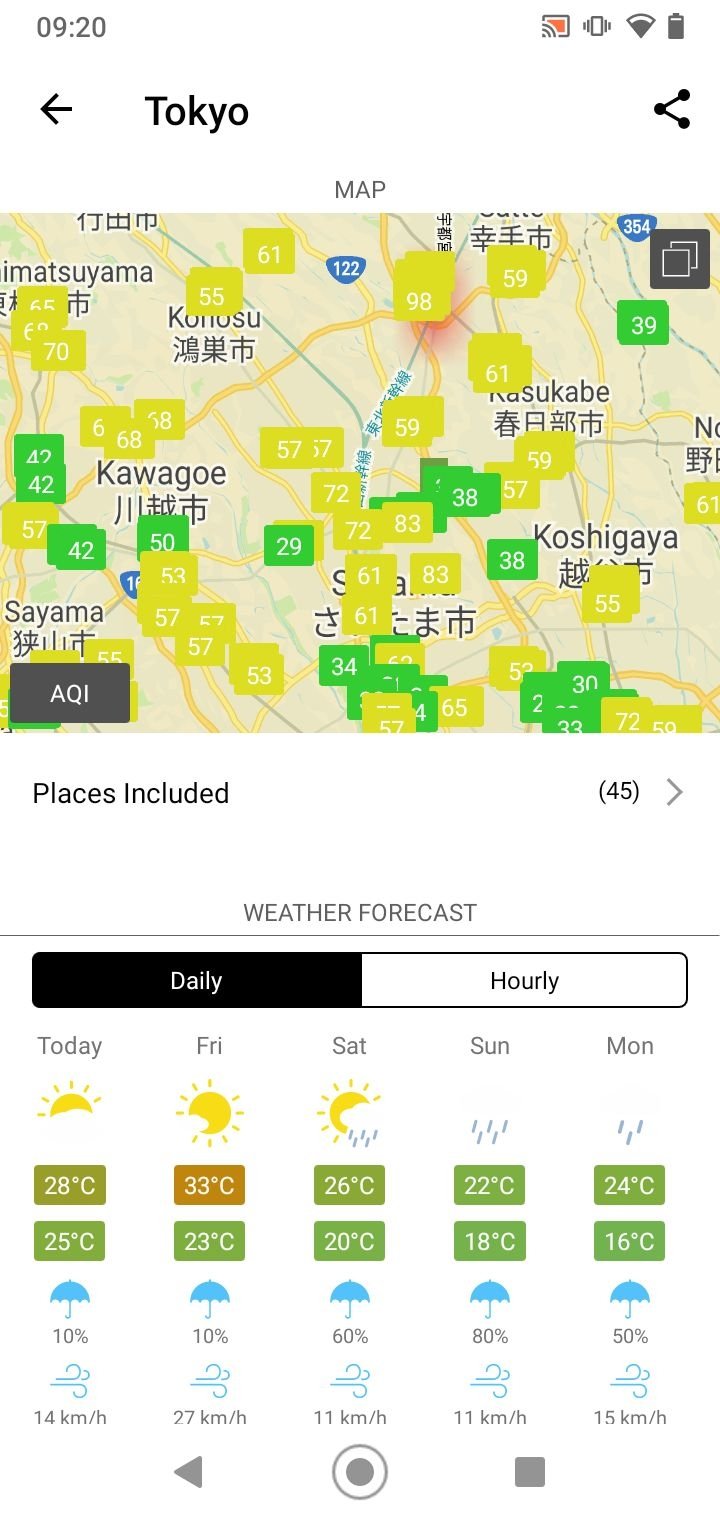The image size is (720, 1520).
Task: Select the 29 AQI map marker
Action: (x=289, y=546)
